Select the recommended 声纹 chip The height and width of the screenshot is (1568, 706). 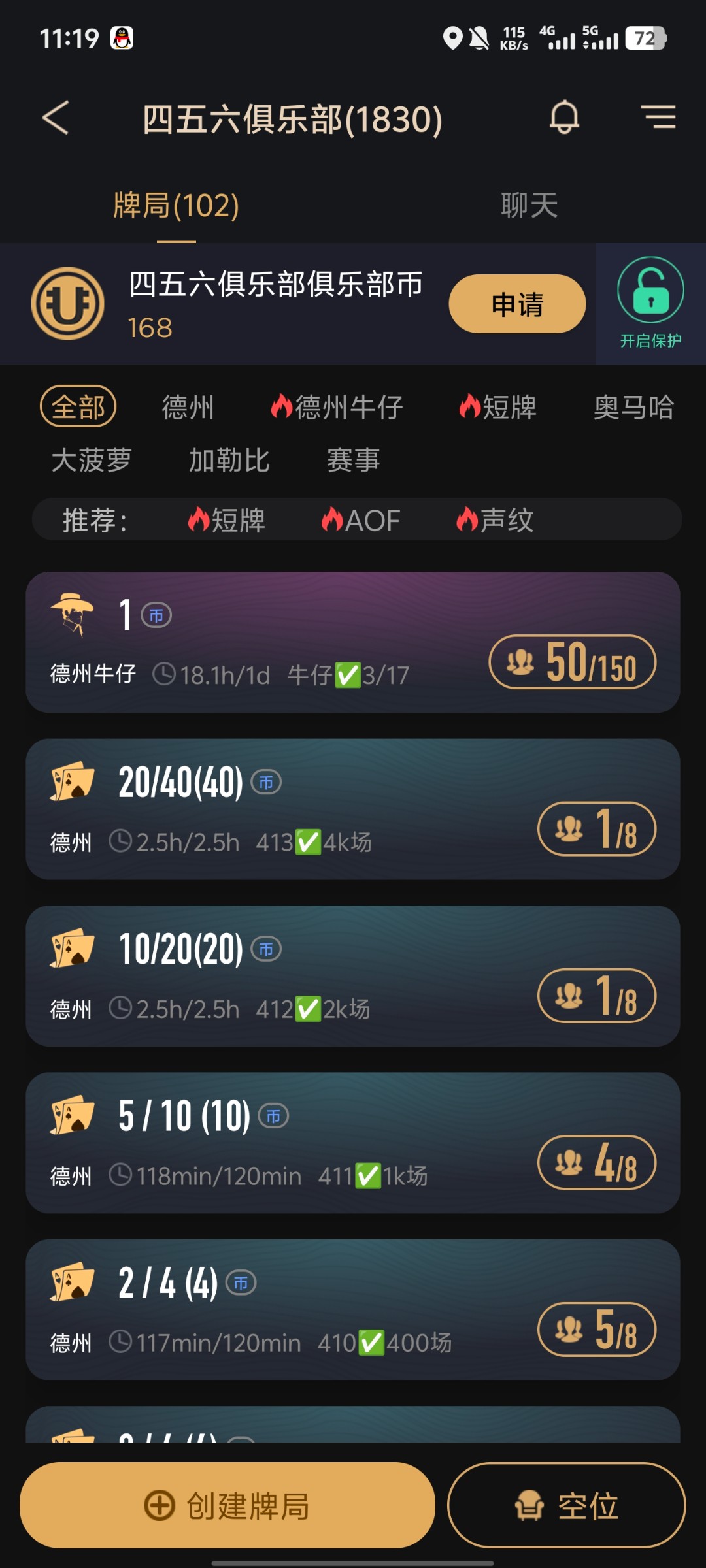tap(495, 520)
